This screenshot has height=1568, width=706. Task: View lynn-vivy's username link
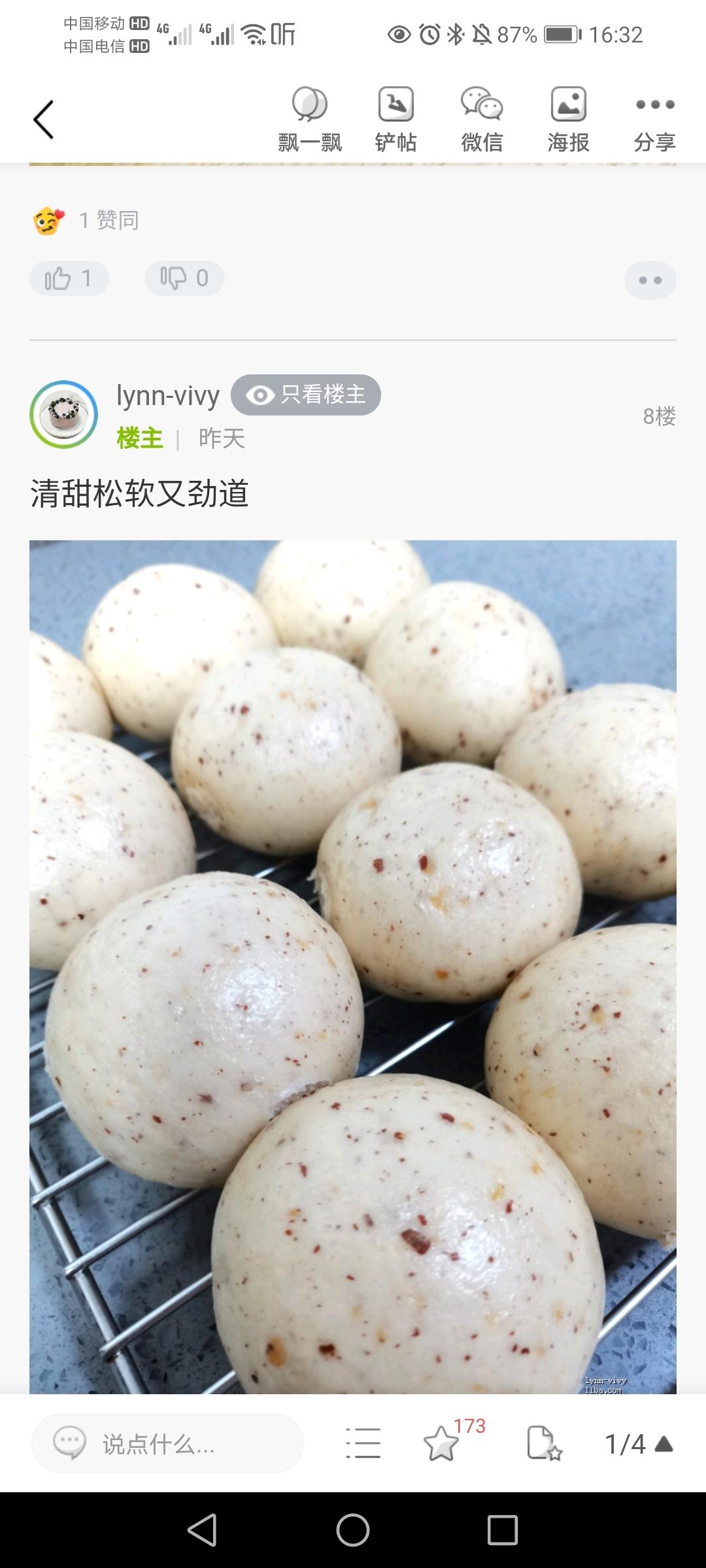(x=168, y=395)
